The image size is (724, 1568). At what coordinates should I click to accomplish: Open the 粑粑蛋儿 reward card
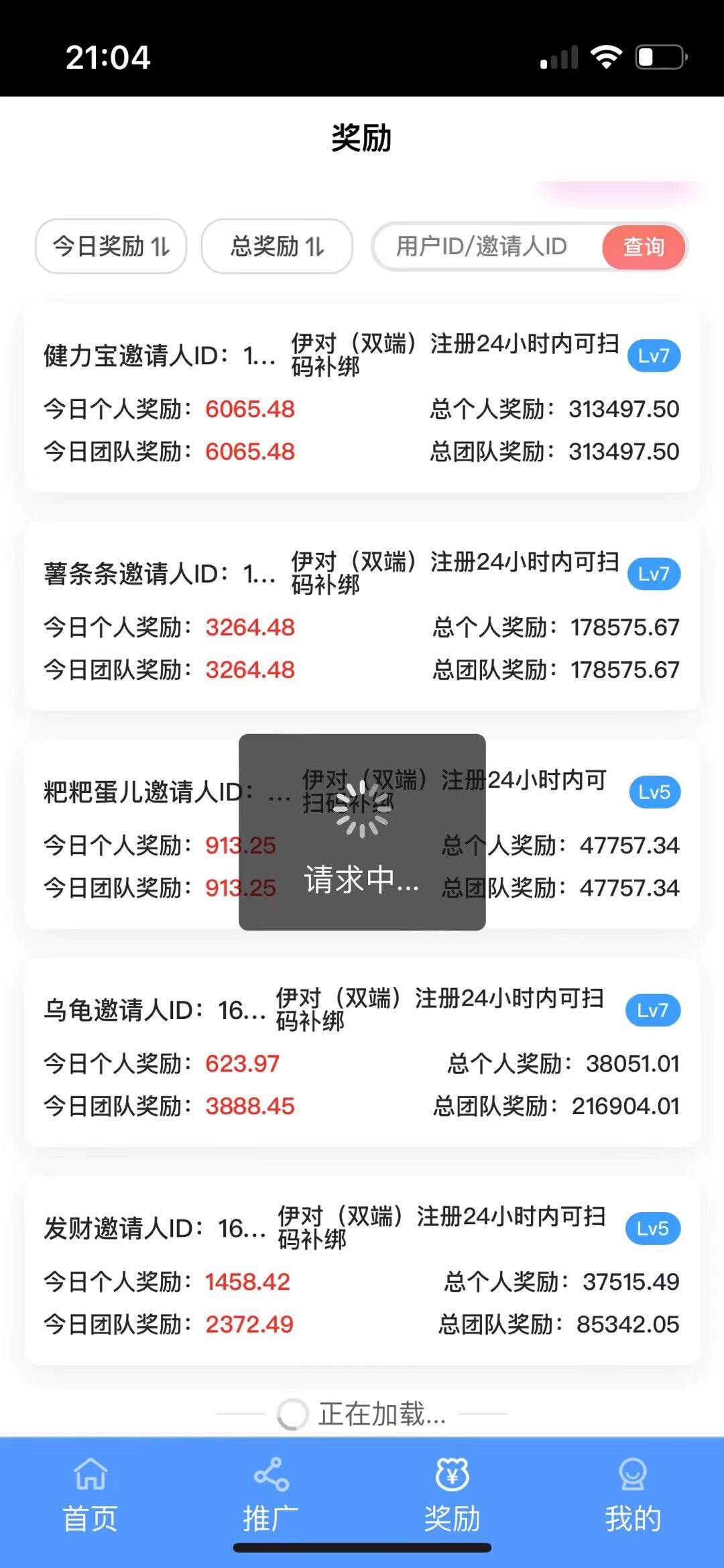point(134,835)
